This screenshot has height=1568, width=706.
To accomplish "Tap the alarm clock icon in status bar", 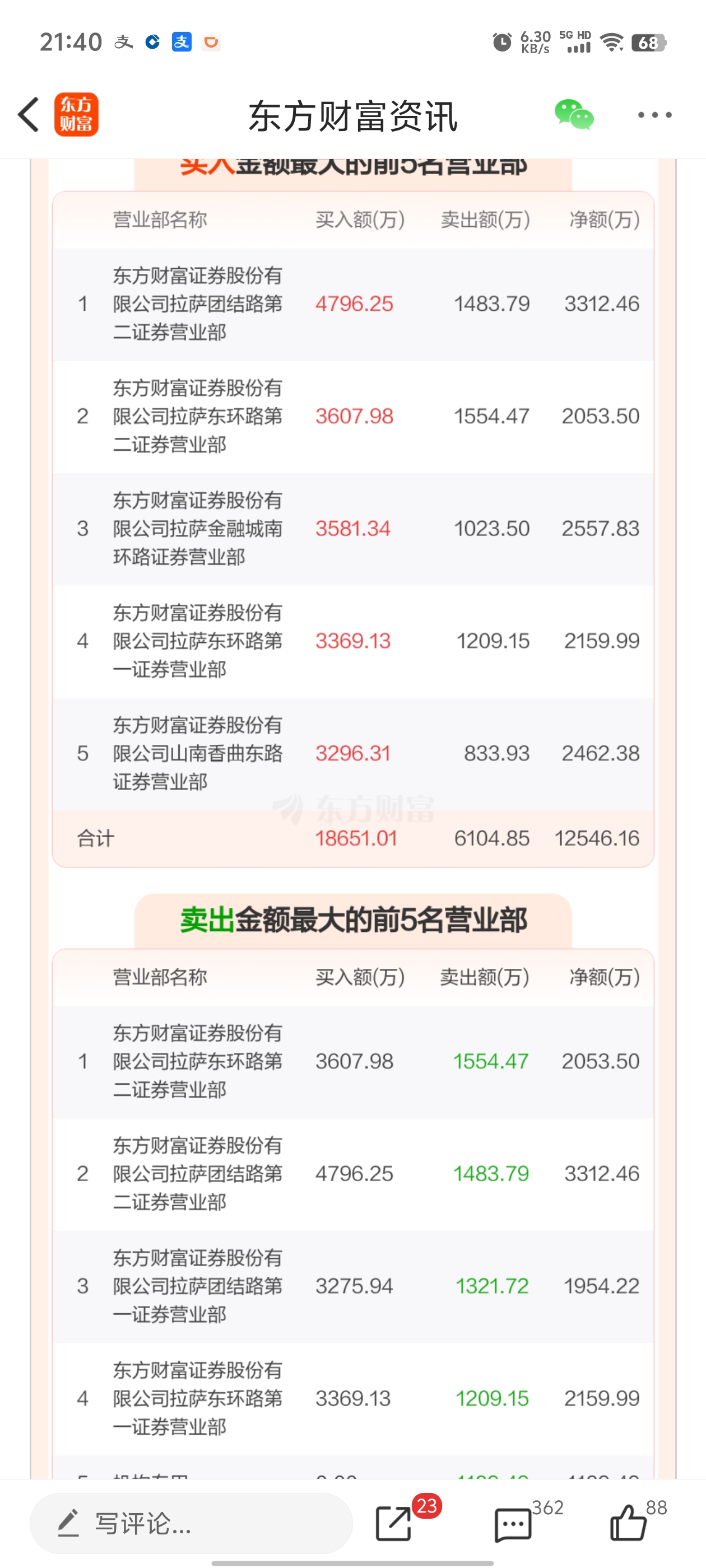I will pyautogui.click(x=501, y=41).
